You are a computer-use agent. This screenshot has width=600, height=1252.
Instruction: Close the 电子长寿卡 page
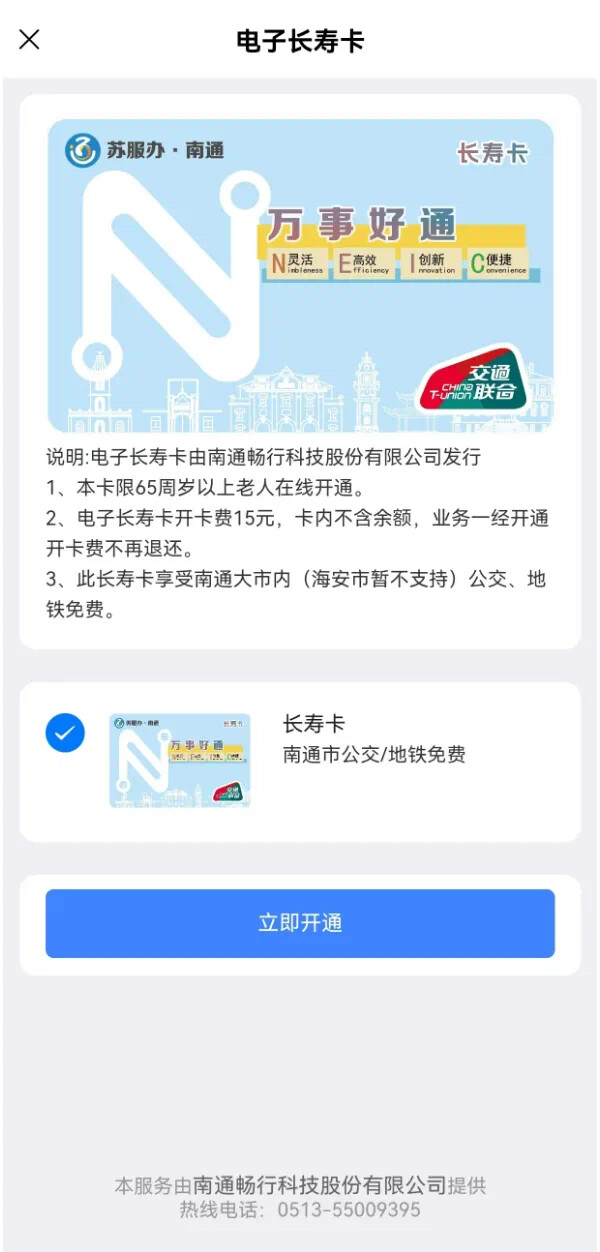pyautogui.click(x=30, y=40)
